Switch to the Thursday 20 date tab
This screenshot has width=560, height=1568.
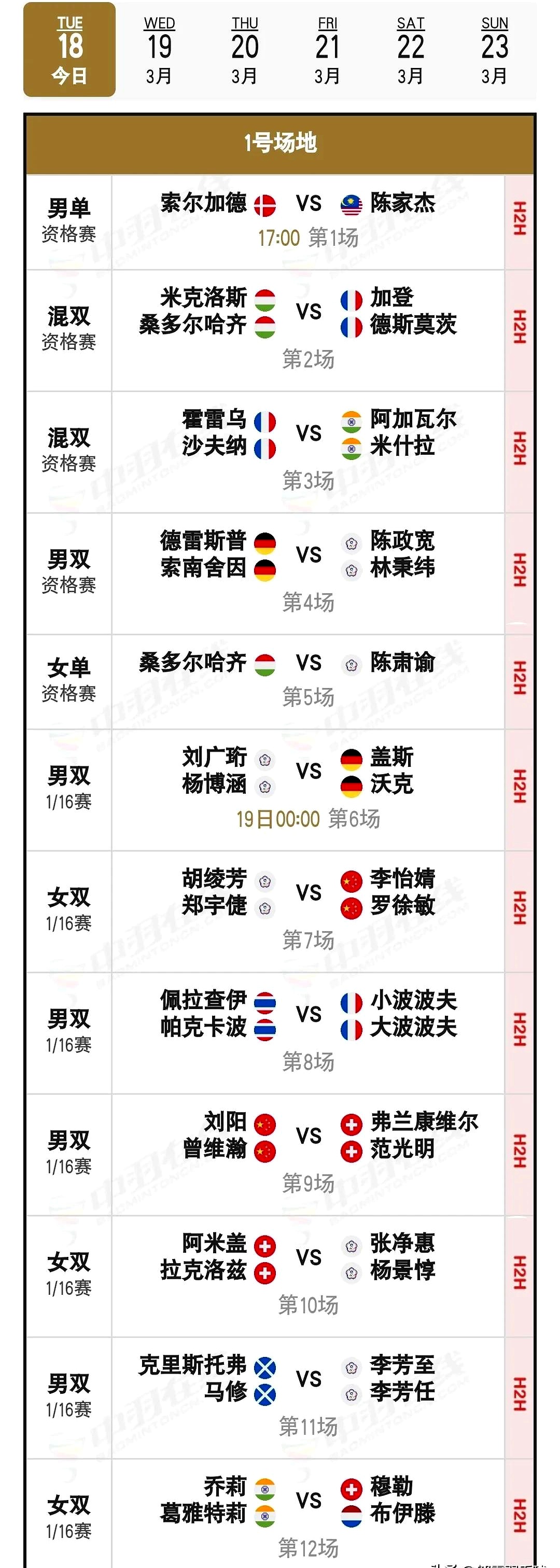pos(244,50)
